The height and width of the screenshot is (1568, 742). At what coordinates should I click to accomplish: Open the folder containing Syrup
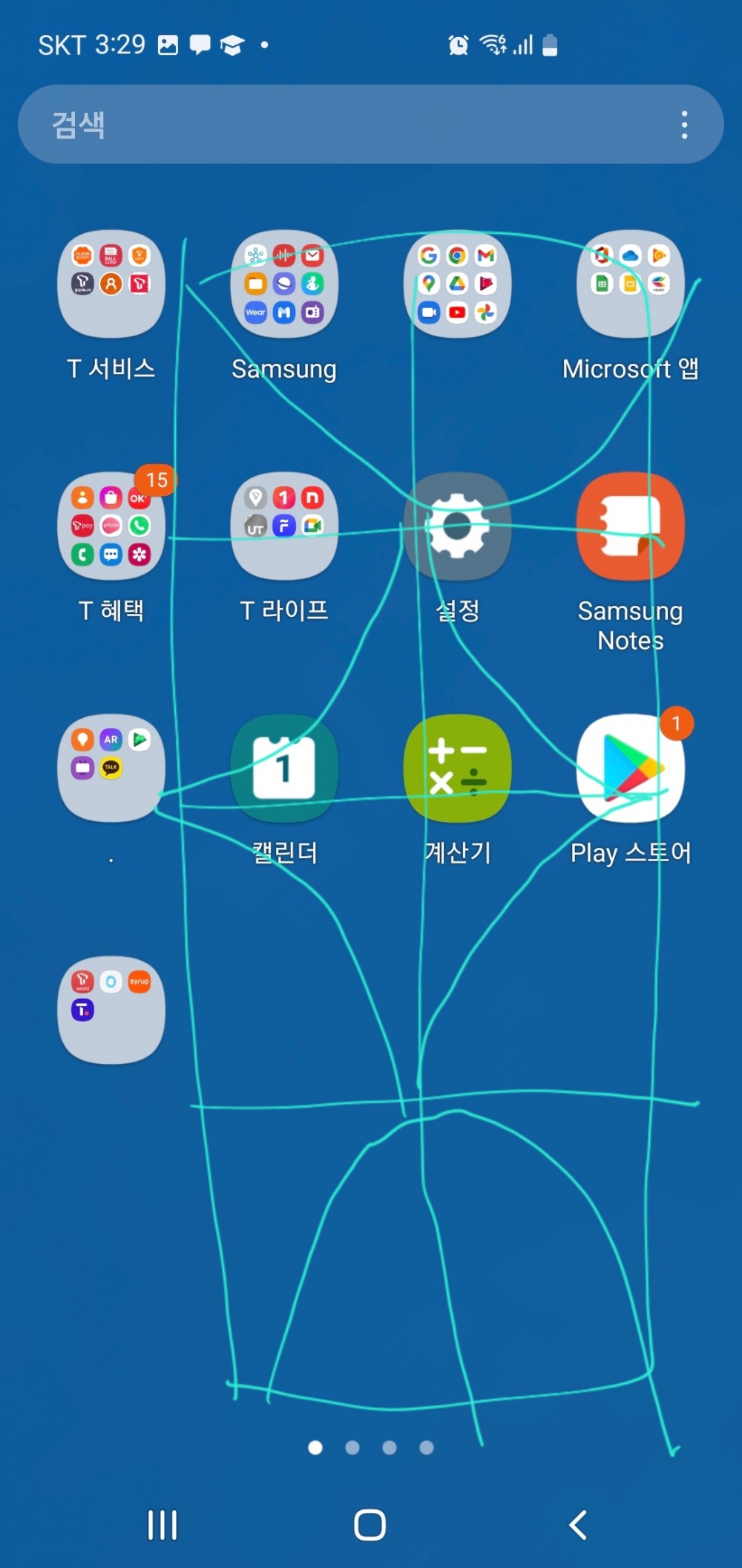[111, 1010]
